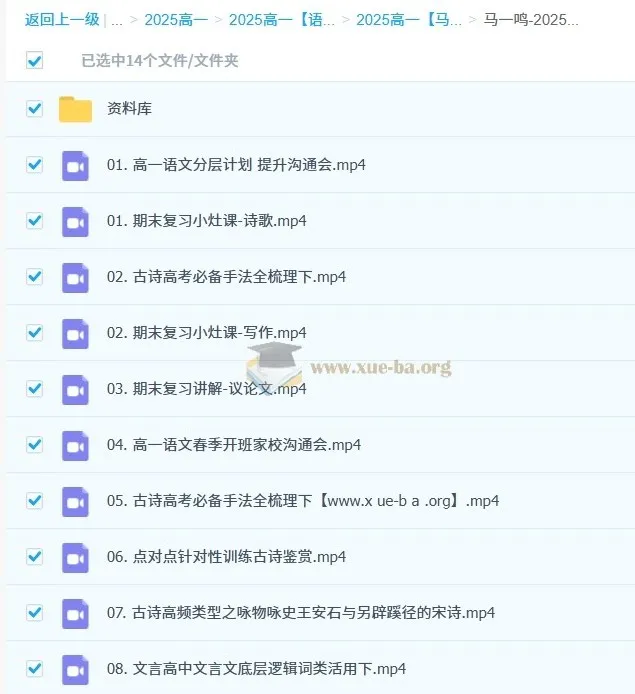635x694 pixels.
Task: Deselect the 资料库 folder checkbox
Action: point(35,108)
